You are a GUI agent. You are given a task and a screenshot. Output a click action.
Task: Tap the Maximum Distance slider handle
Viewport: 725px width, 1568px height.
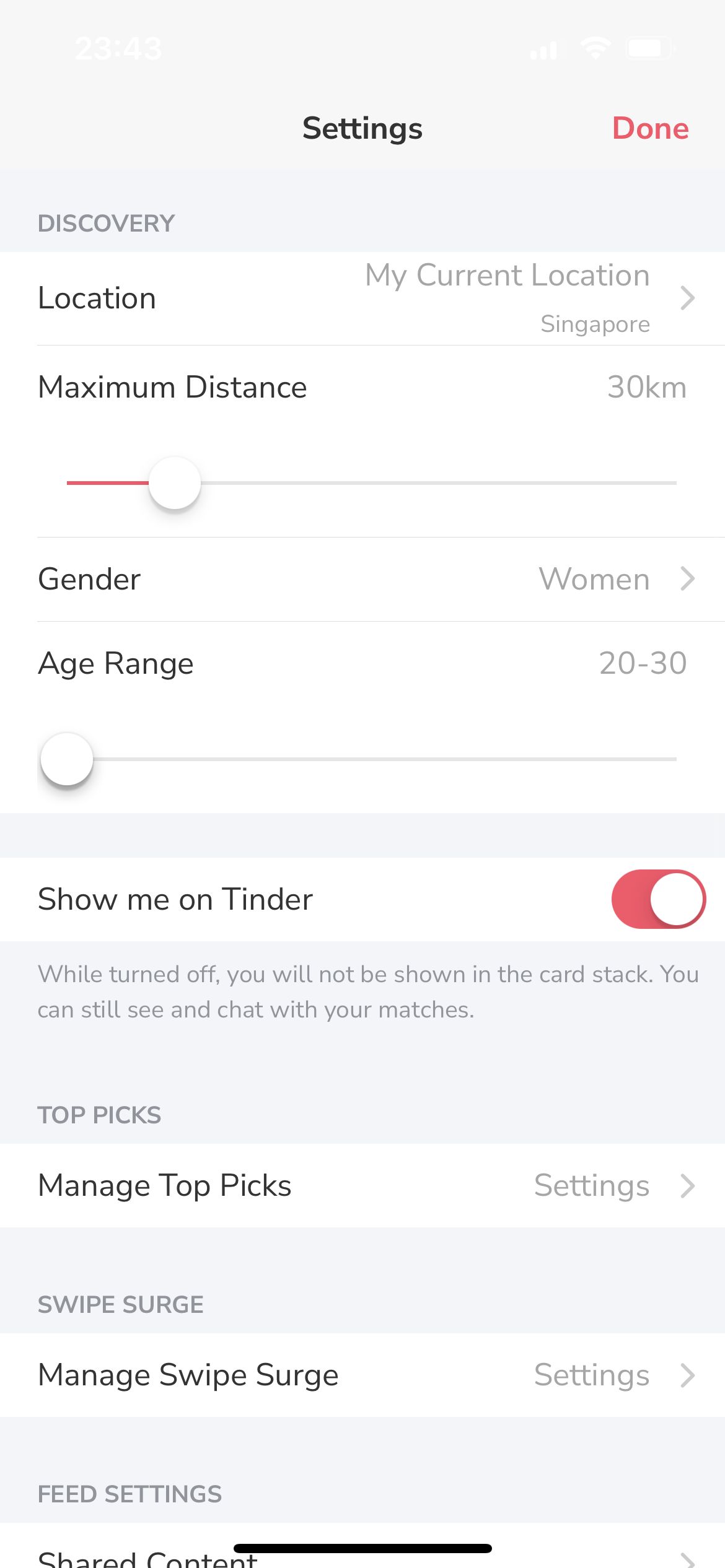[175, 482]
